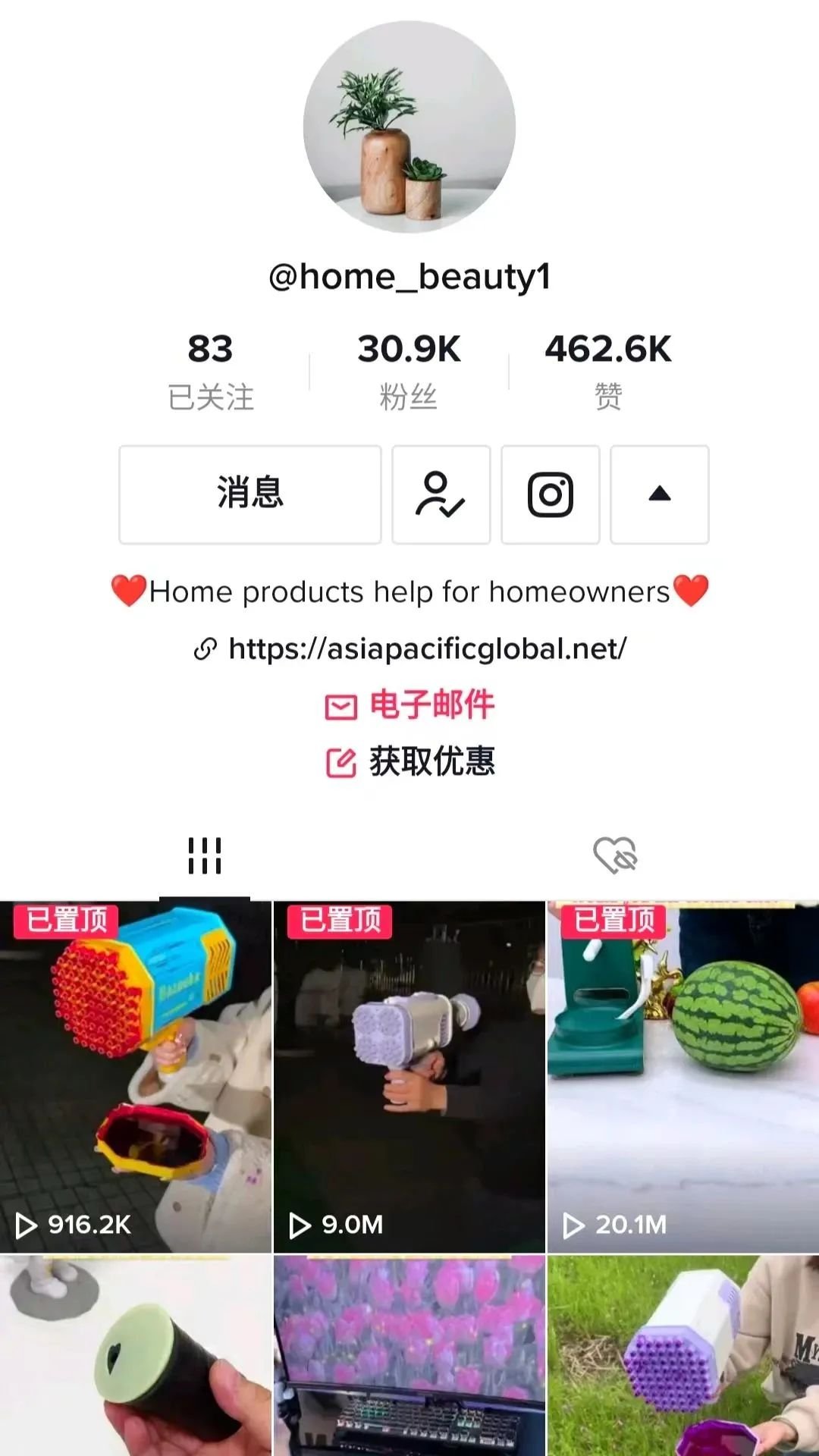Screen dimensions: 819x1456
Task: Open the pinned watermelon video with 20.1M views
Action: tap(683, 1077)
